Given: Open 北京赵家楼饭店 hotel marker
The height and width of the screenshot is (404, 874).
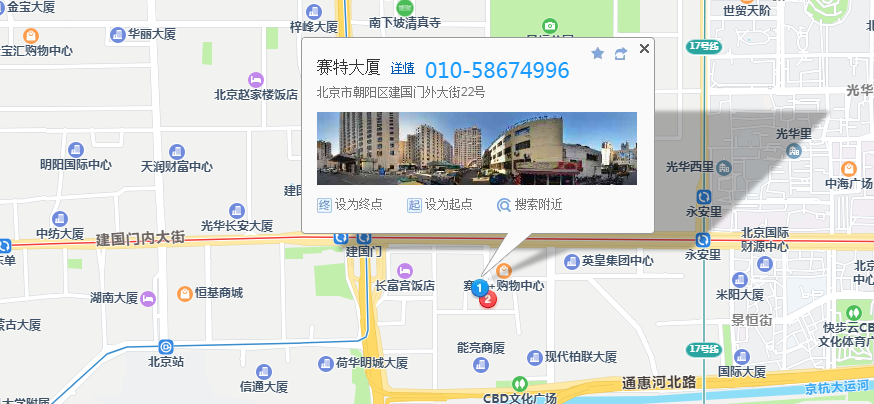Looking at the screenshot, I should (x=255, y=79).
